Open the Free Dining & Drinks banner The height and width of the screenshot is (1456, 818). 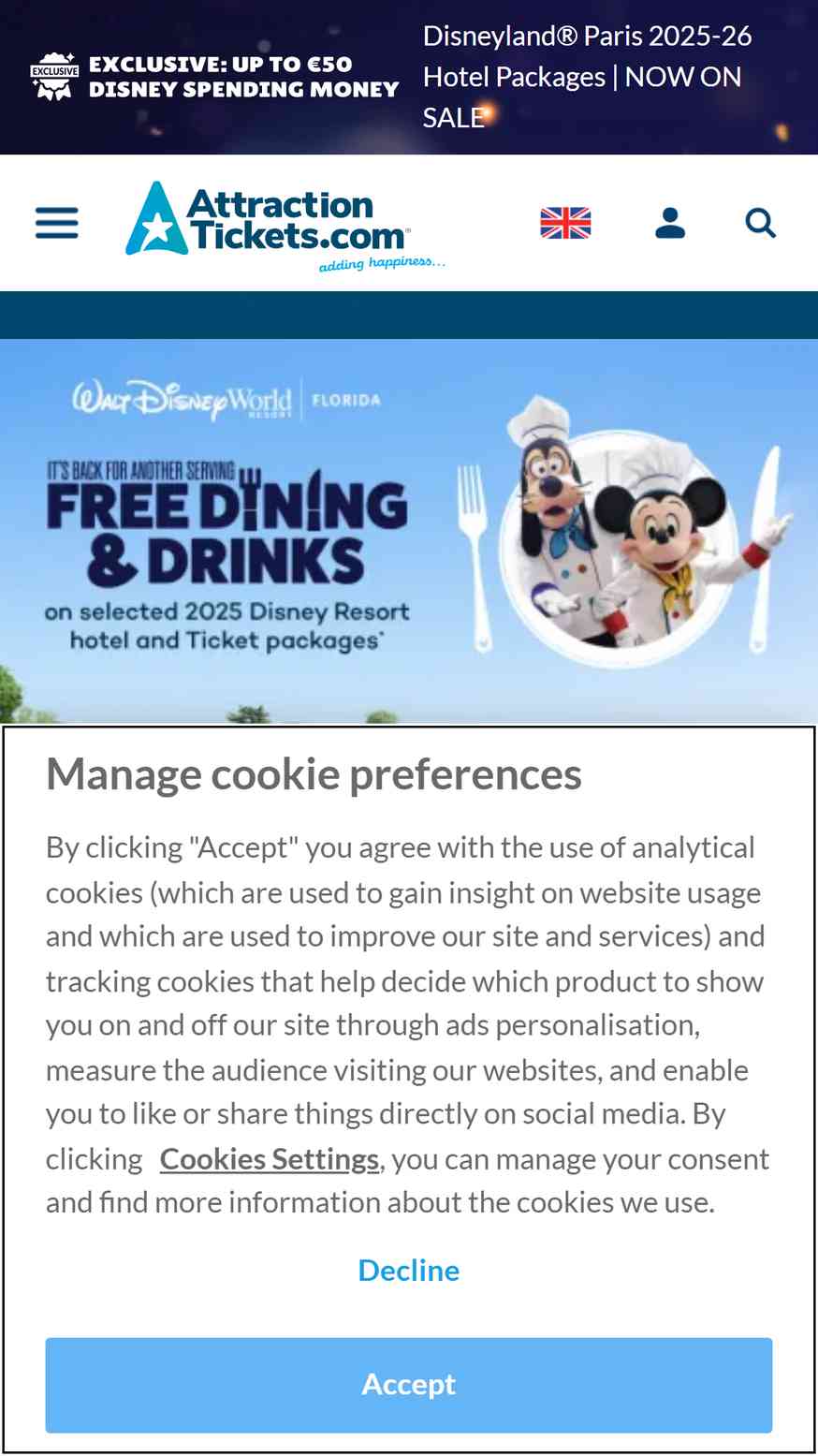409,531
